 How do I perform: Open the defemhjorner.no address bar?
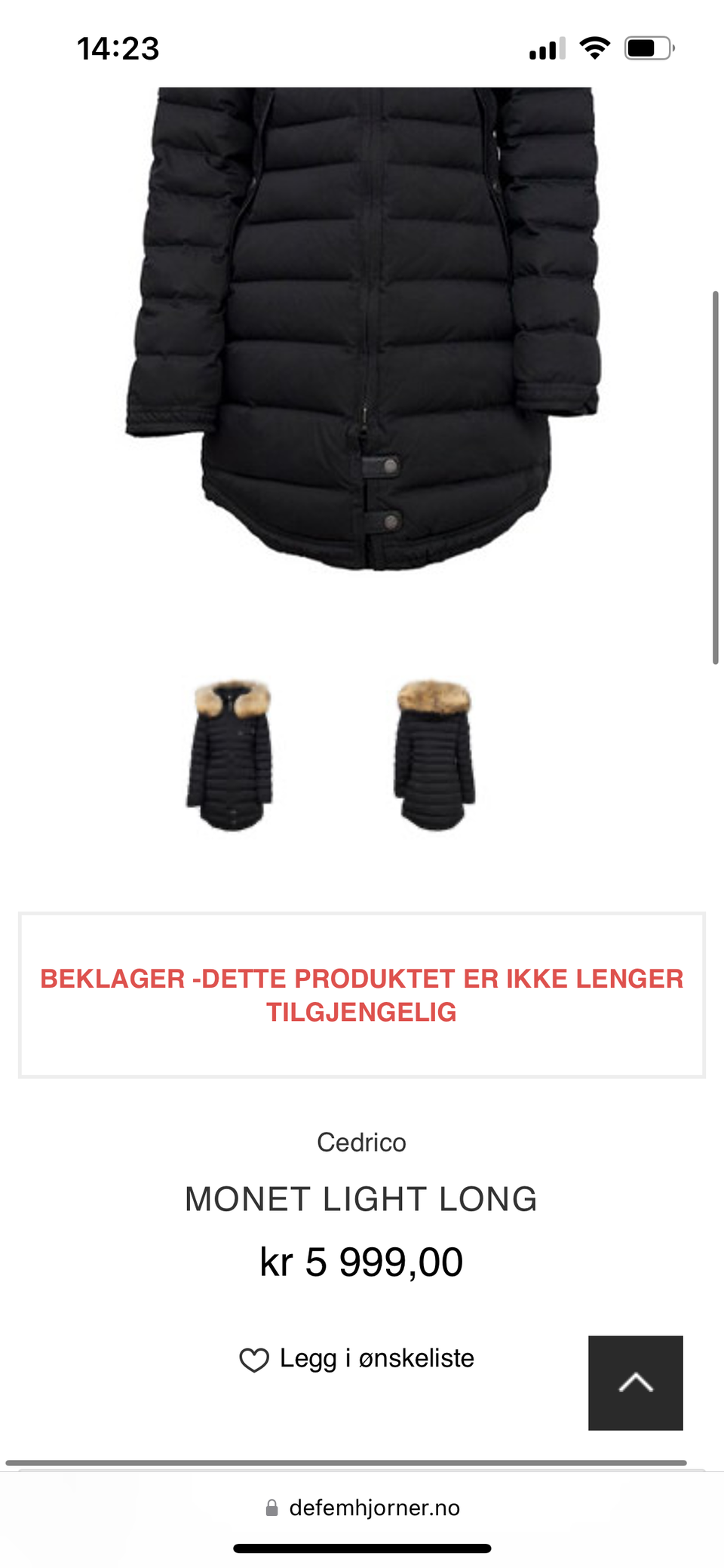coord(362,1508)
